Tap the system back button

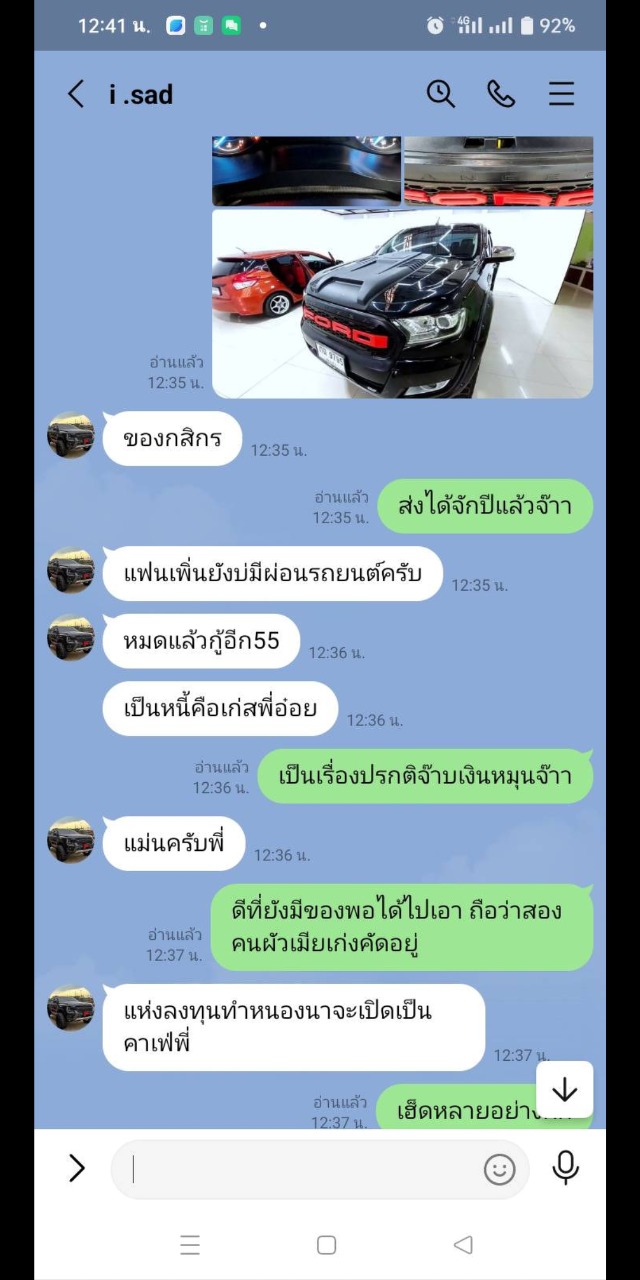tap(462, 1245)
